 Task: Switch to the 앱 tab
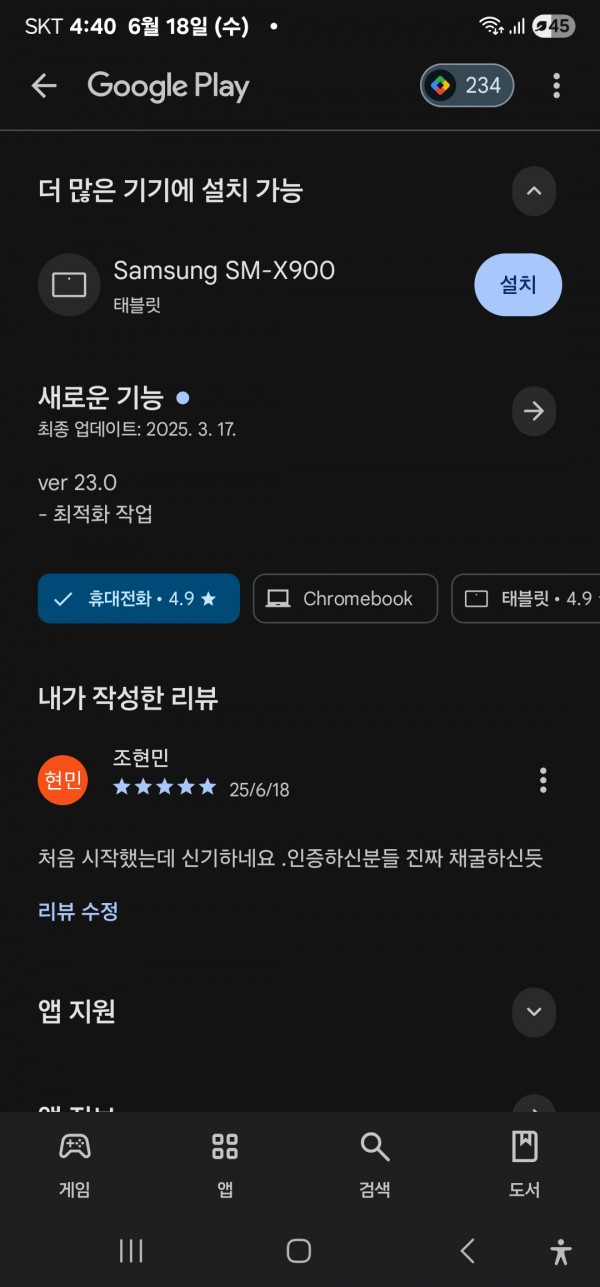click(225, 1165)
